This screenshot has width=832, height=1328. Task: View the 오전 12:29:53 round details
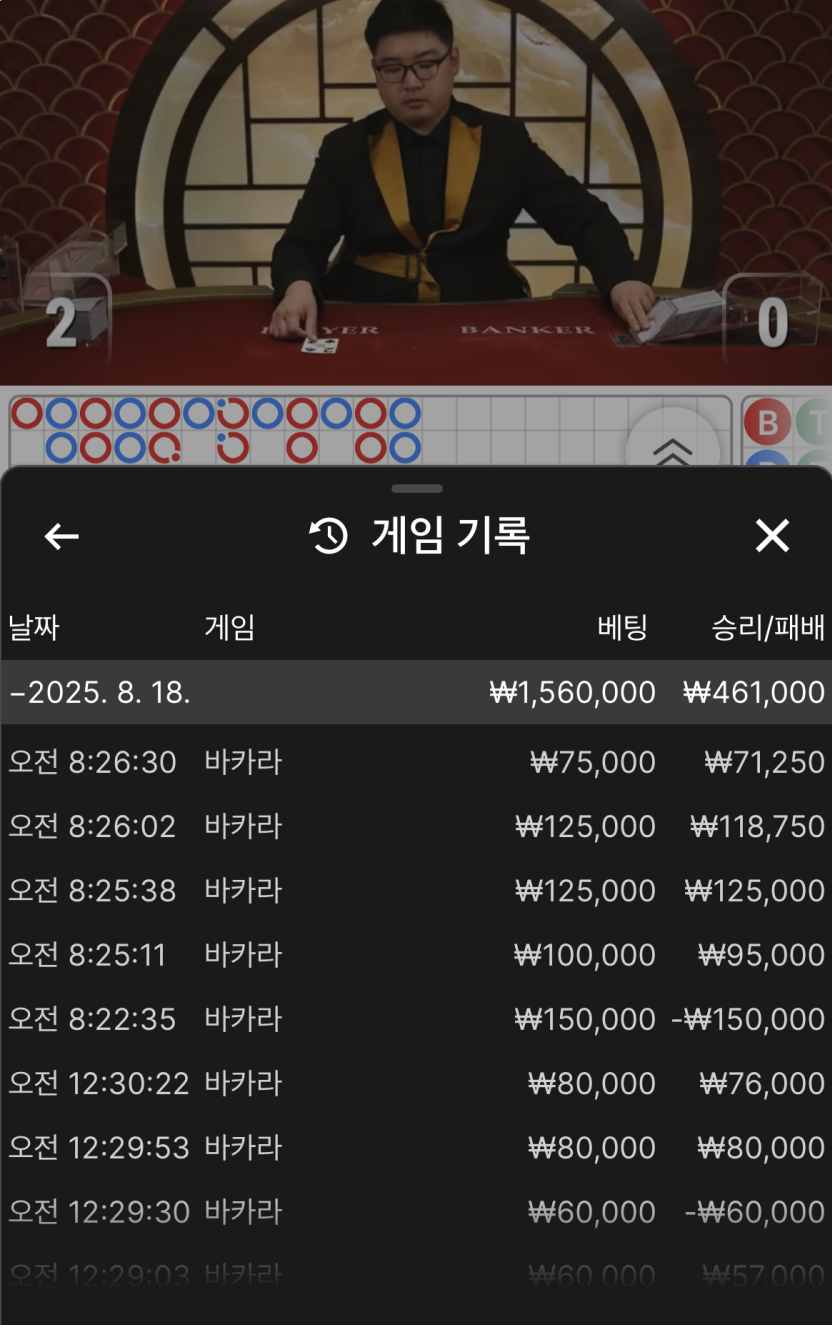point(416,1147)
